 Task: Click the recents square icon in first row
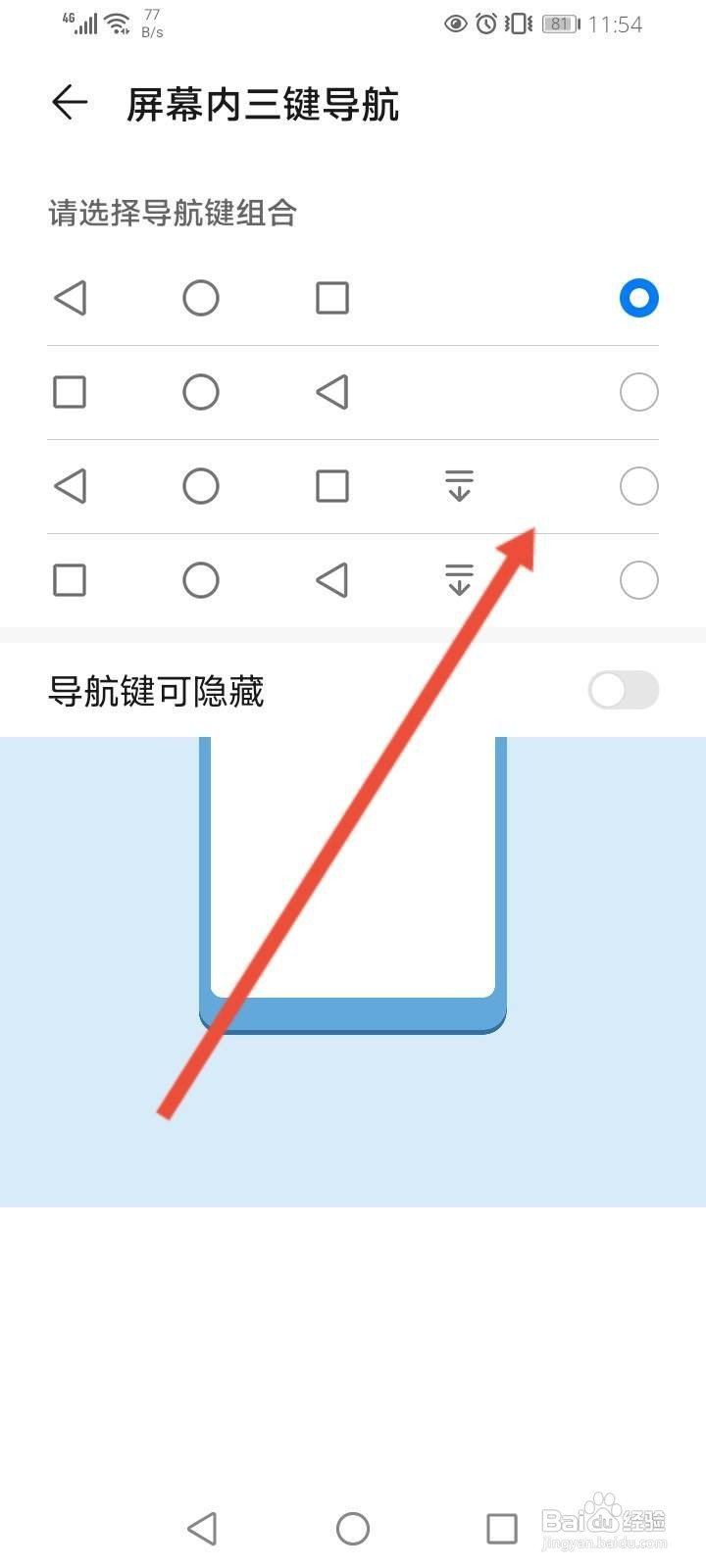(331, 298)
